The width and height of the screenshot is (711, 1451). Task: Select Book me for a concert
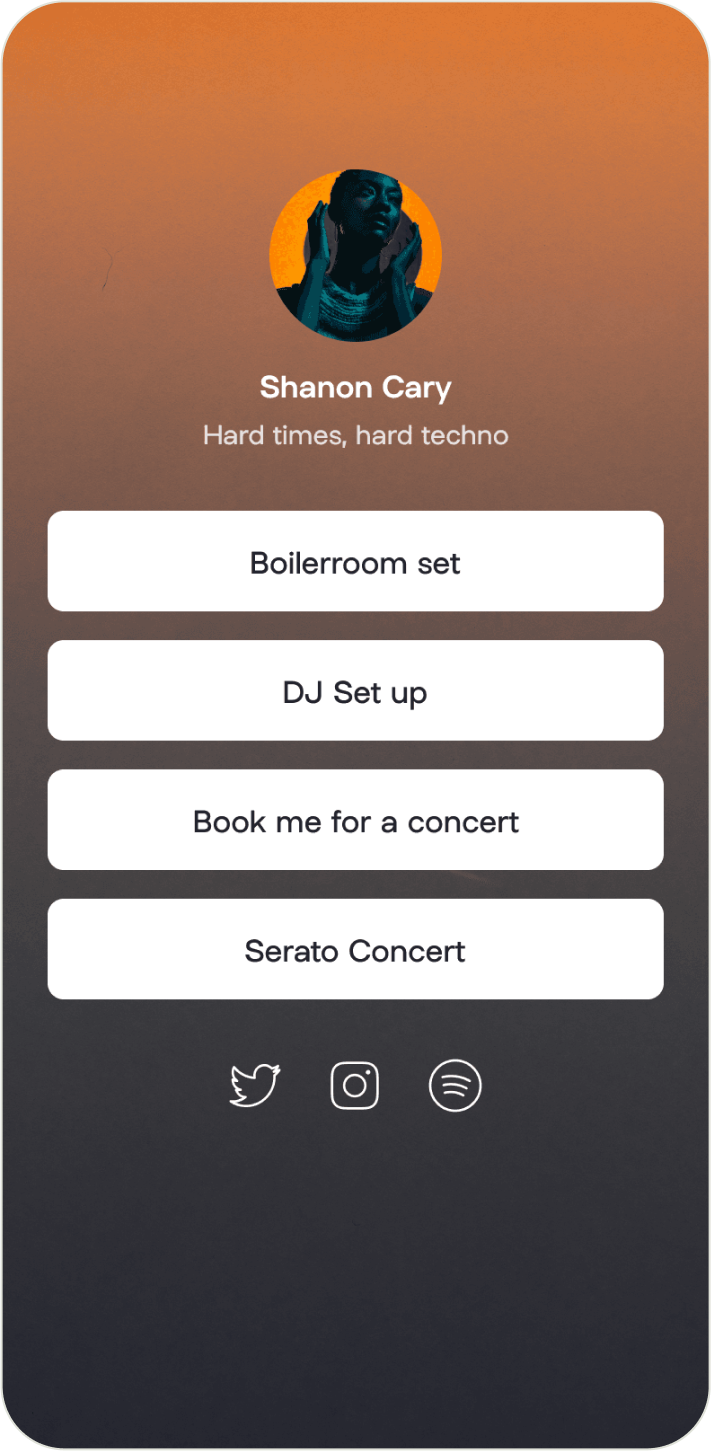pyautogui.click(x=355, y=820)
